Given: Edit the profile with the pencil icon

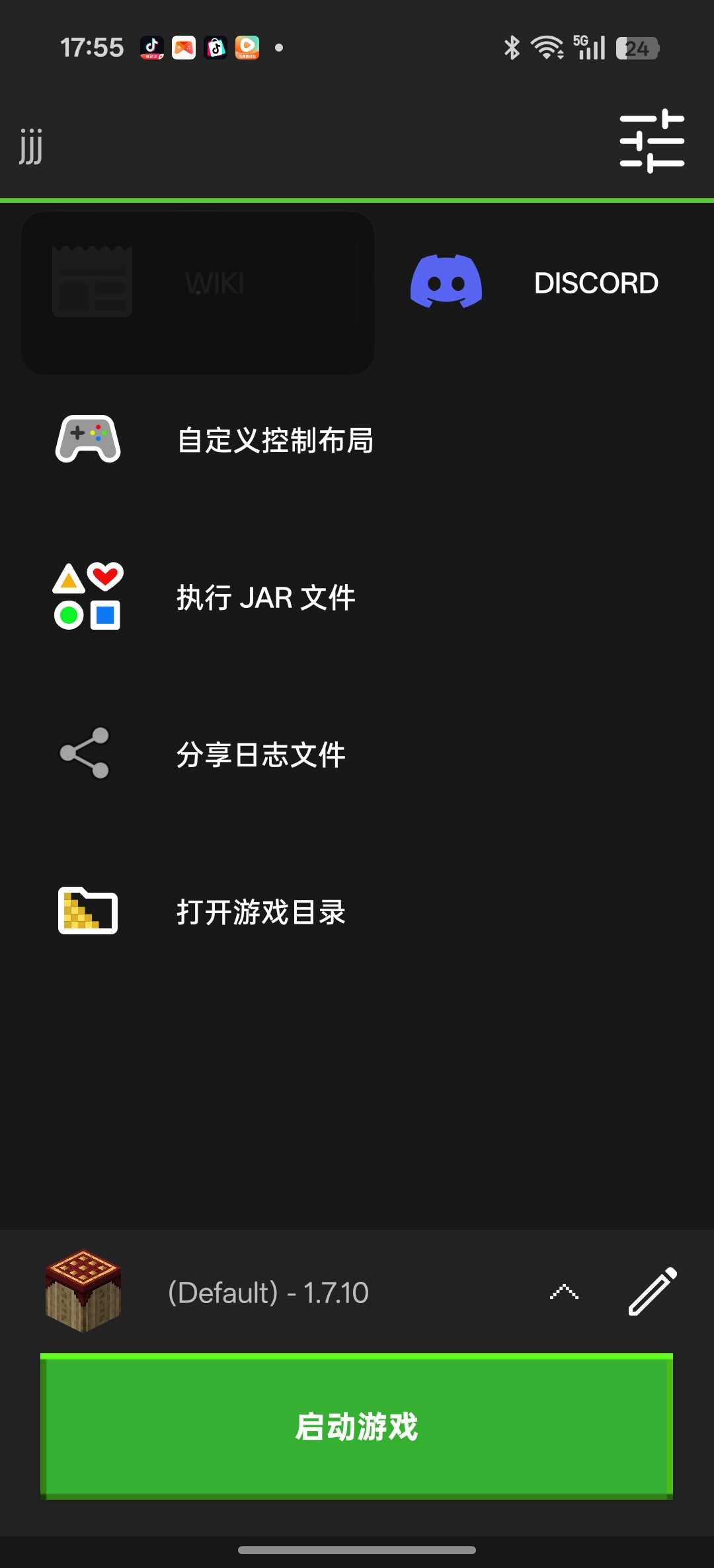Looking at the screenshot, I should 652,1292.
